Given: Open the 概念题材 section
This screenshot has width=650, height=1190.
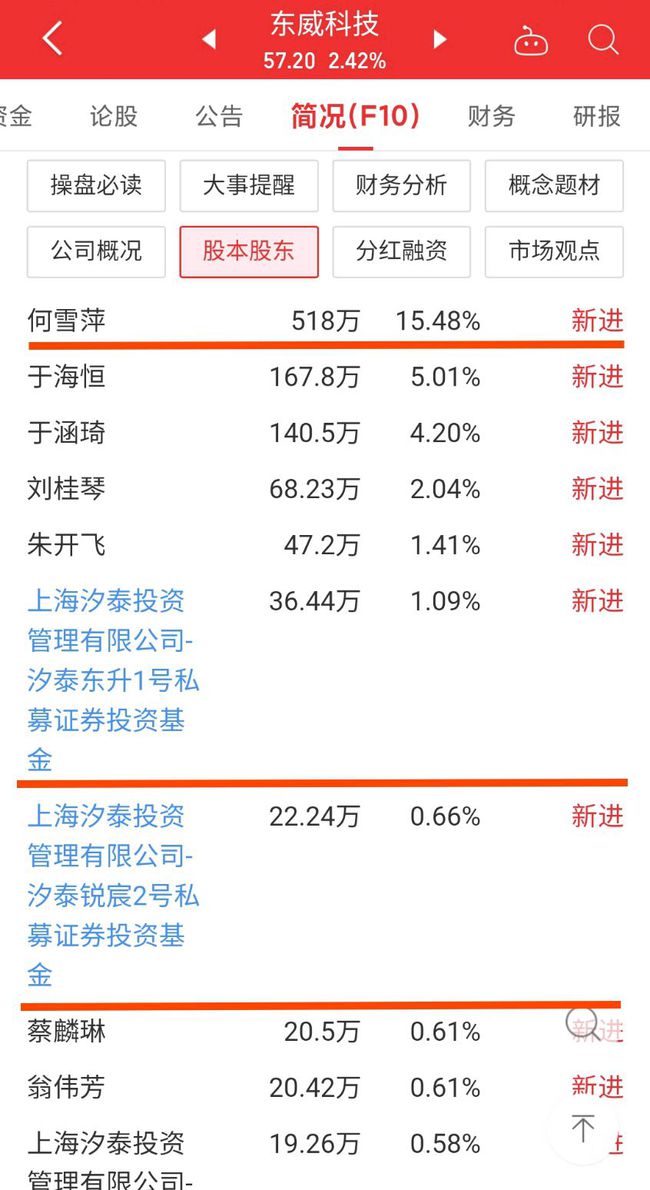Looking at the screenshot, I should [554, 185].
